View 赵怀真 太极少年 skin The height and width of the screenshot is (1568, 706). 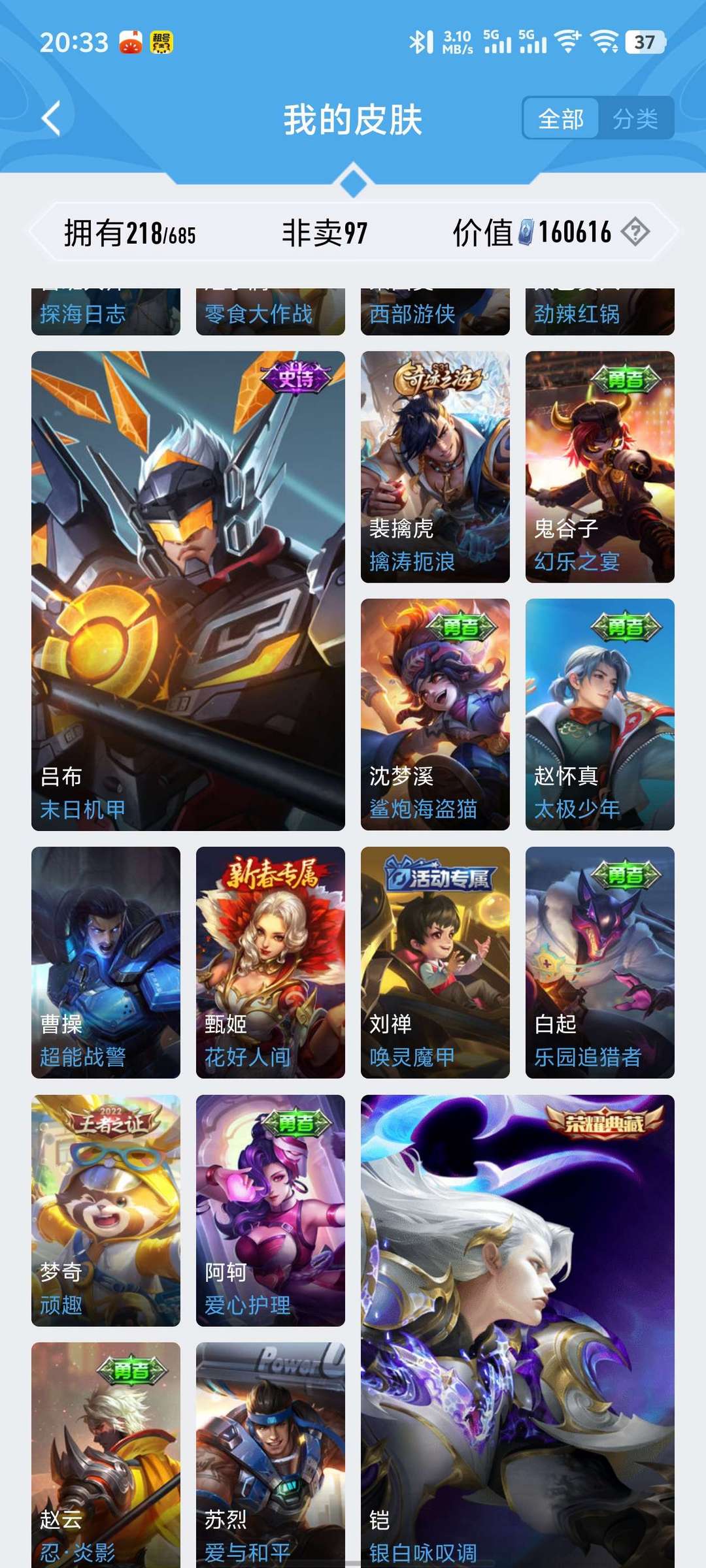point(600,714)
